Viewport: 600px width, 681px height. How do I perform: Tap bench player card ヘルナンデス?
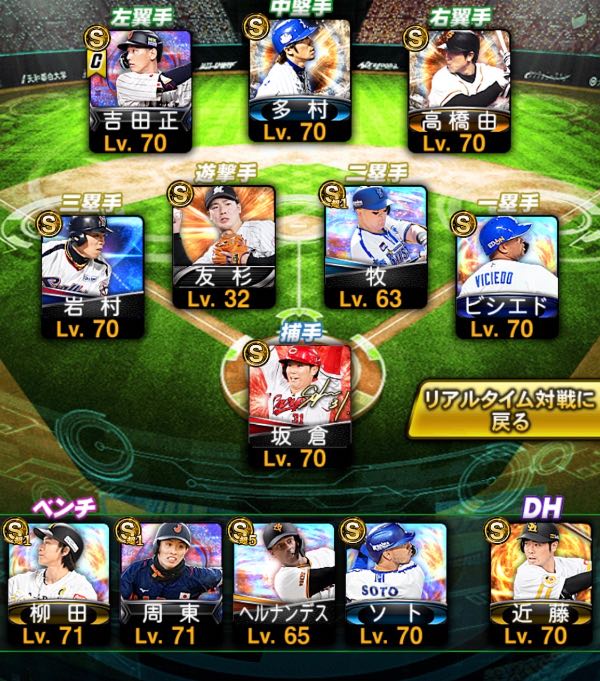click(282, 582)
